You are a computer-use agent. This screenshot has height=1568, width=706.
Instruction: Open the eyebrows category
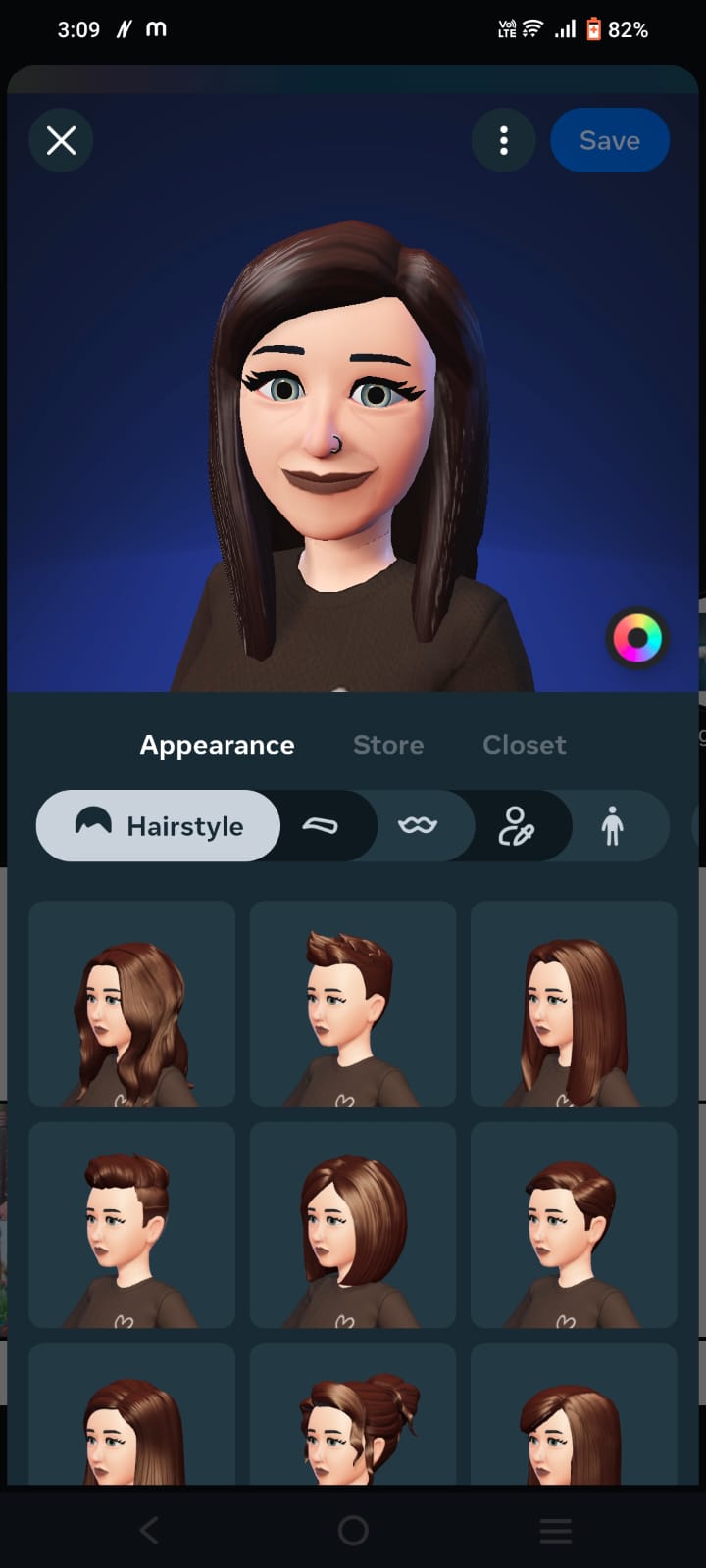click(321, 826)
